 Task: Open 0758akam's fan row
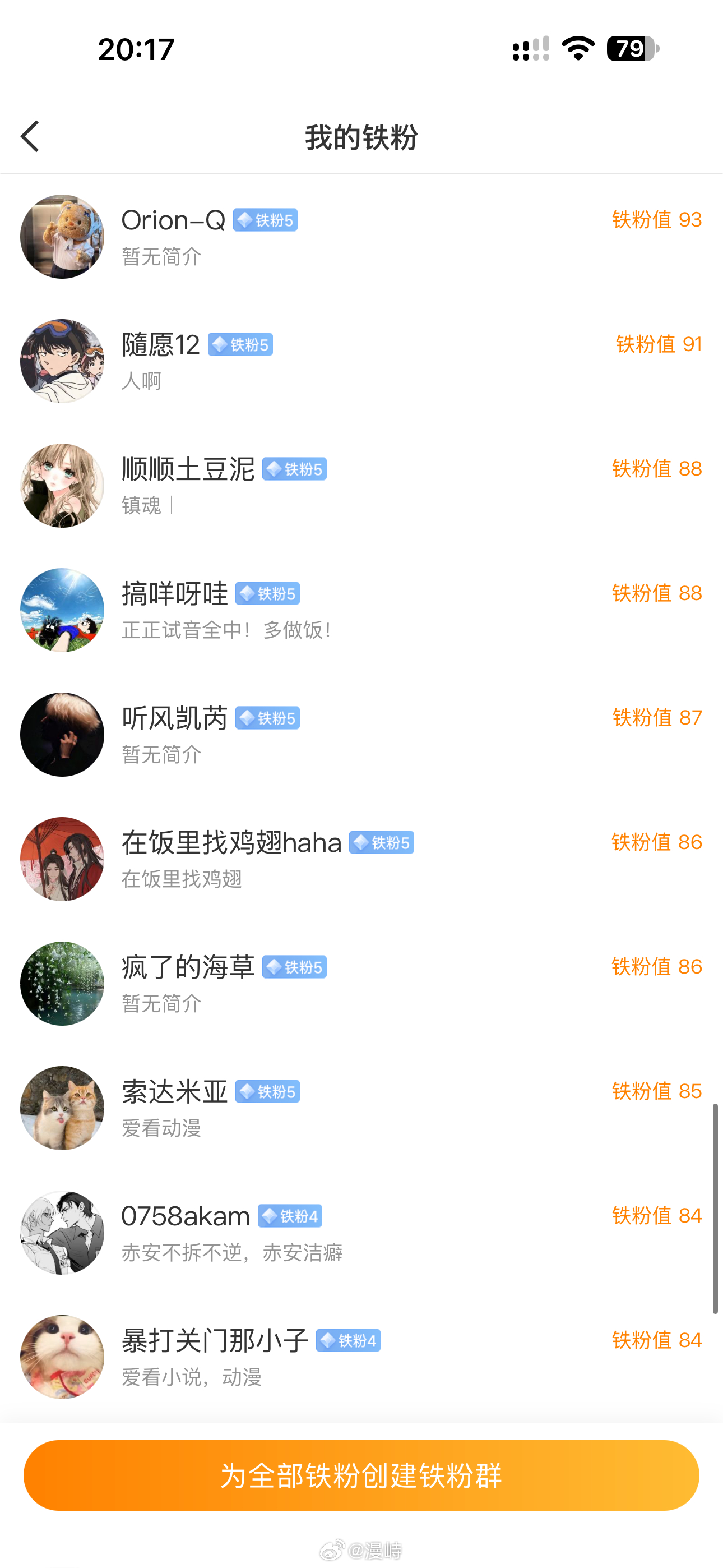point(361,1233)
